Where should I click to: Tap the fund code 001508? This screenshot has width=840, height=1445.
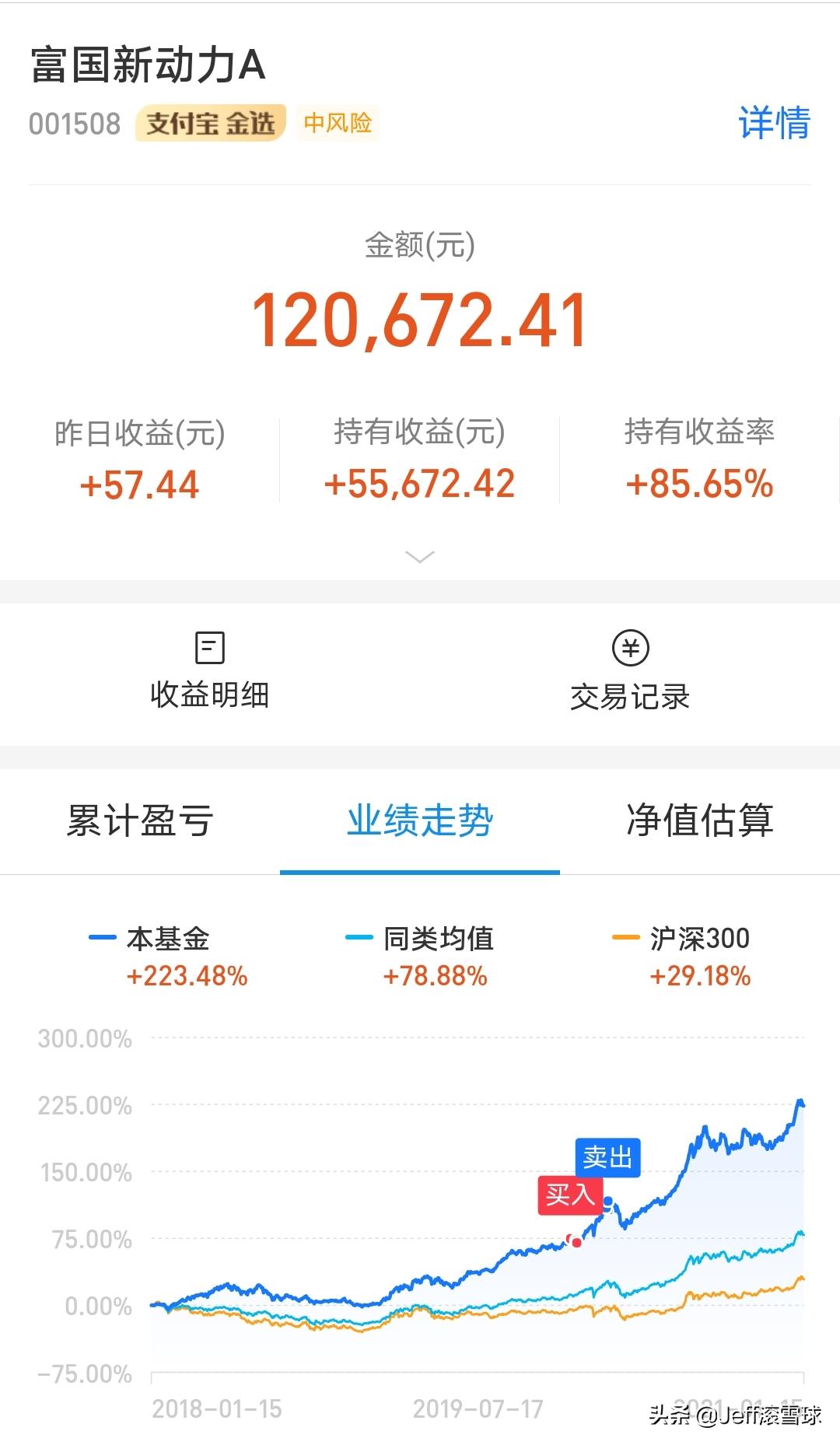coord(74,123)
